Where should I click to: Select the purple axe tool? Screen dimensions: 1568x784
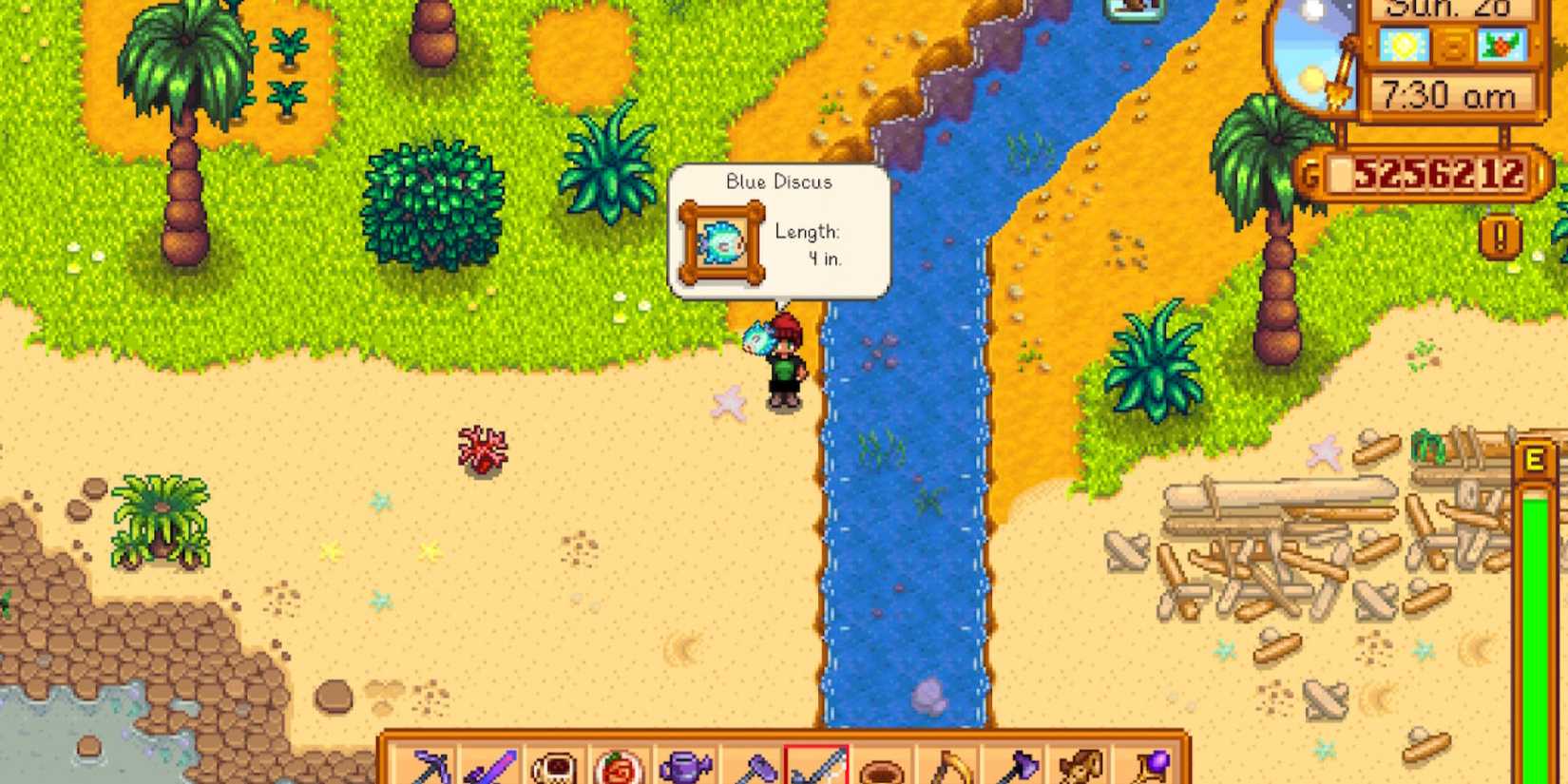coord(1014,766)
